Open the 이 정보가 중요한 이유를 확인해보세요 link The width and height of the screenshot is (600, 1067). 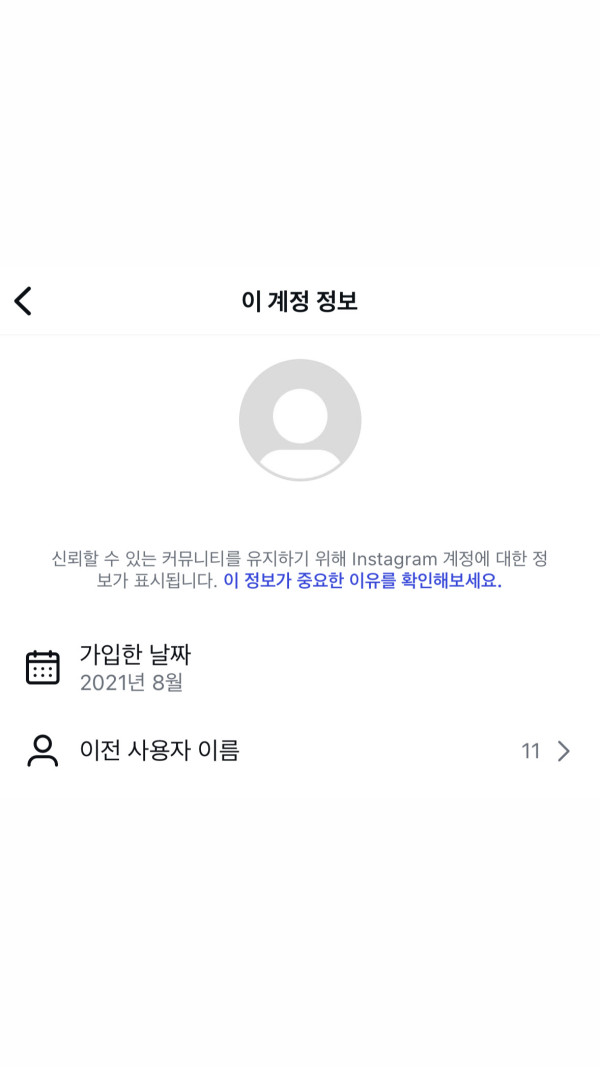pos(362,581)
